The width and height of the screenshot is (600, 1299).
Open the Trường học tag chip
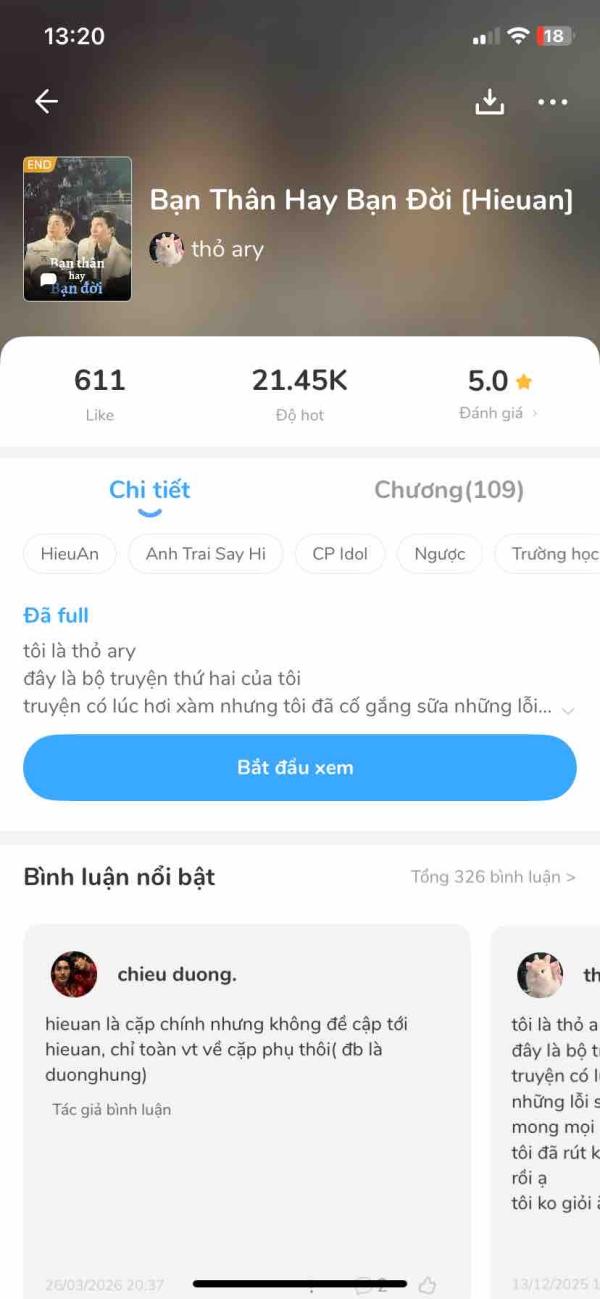[x=548, y=554]
